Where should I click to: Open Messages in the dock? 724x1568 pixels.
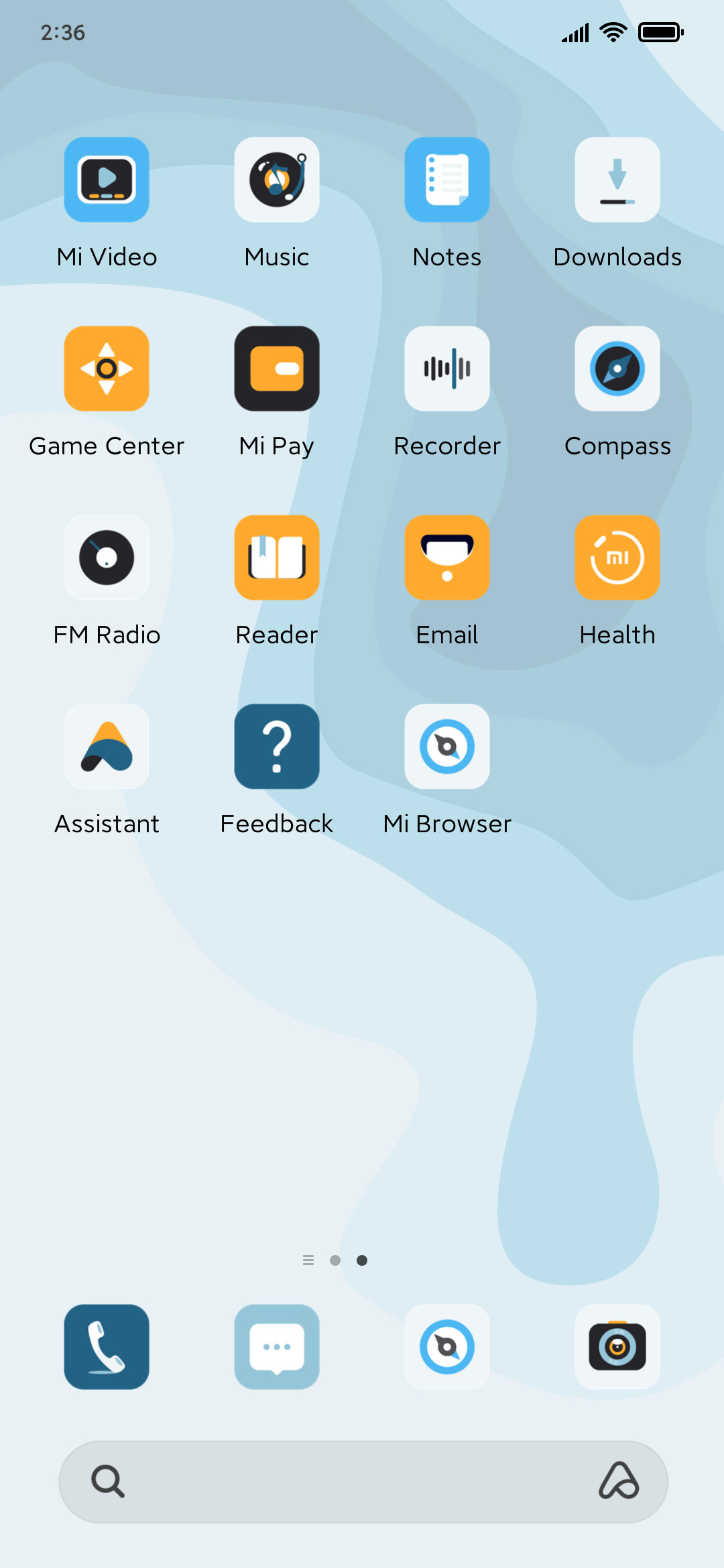pyautogui.click(x=277, y=1347)
